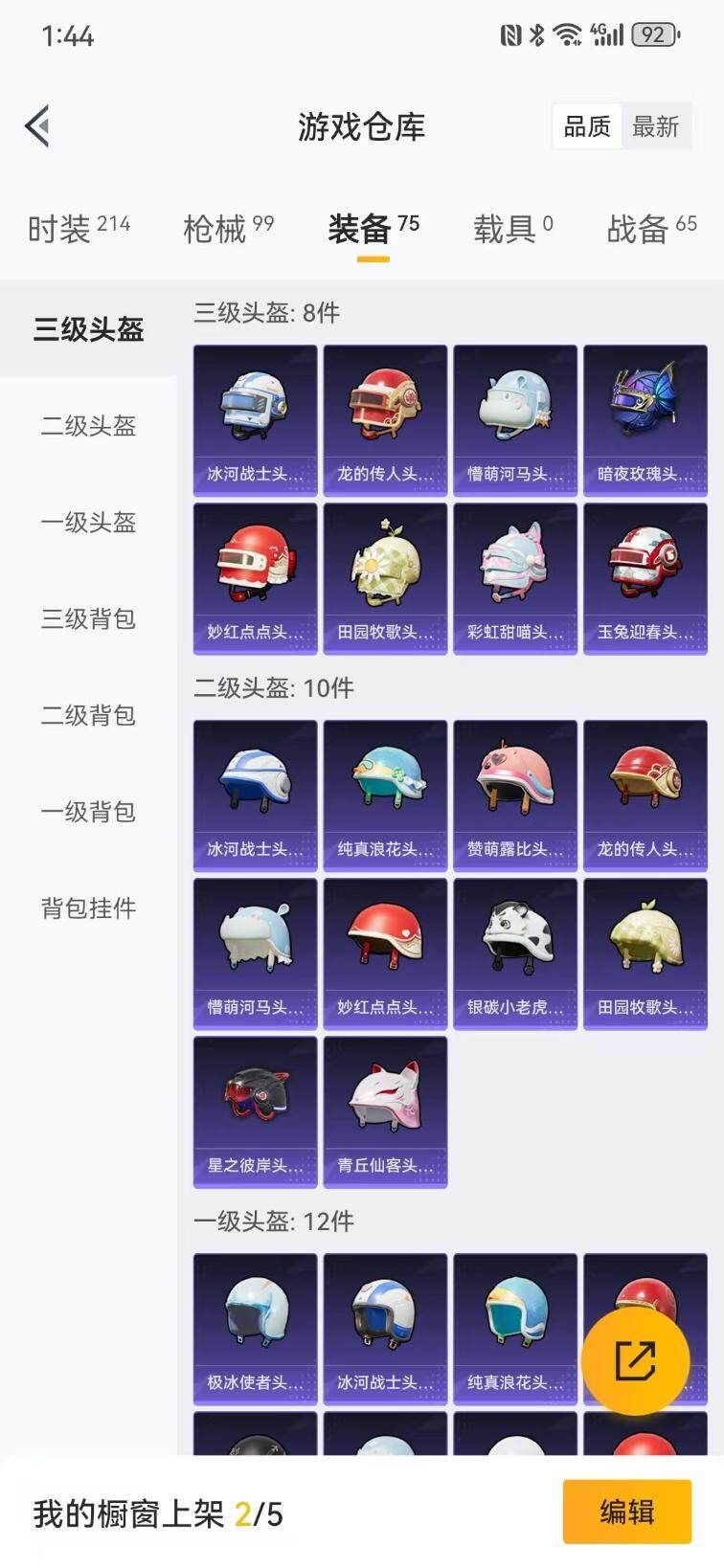Open the 枪械 tab
Screen dimensions: 724x1568
pos(218,229)
